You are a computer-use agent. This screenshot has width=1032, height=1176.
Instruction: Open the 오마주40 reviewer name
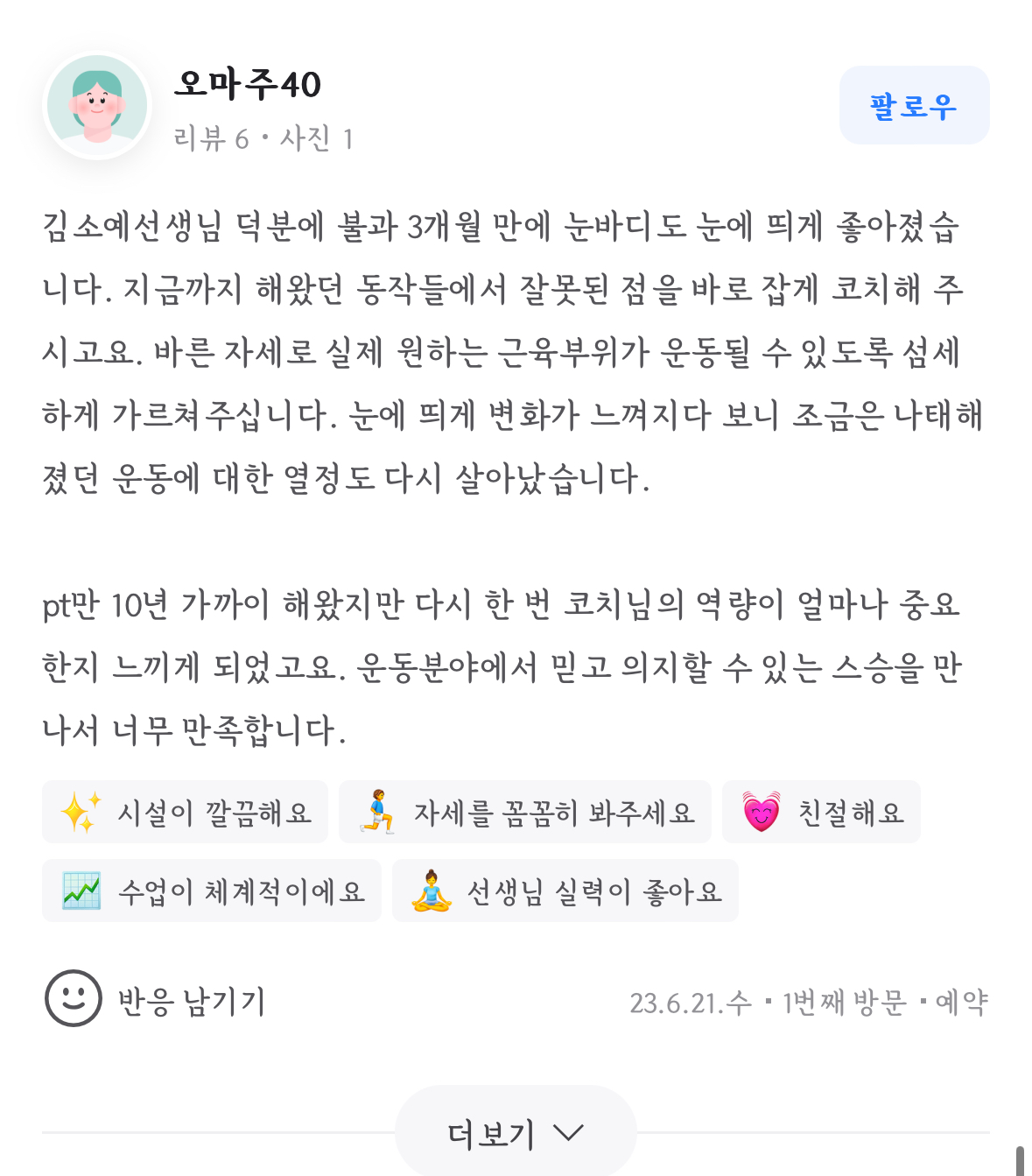[248, 84]
